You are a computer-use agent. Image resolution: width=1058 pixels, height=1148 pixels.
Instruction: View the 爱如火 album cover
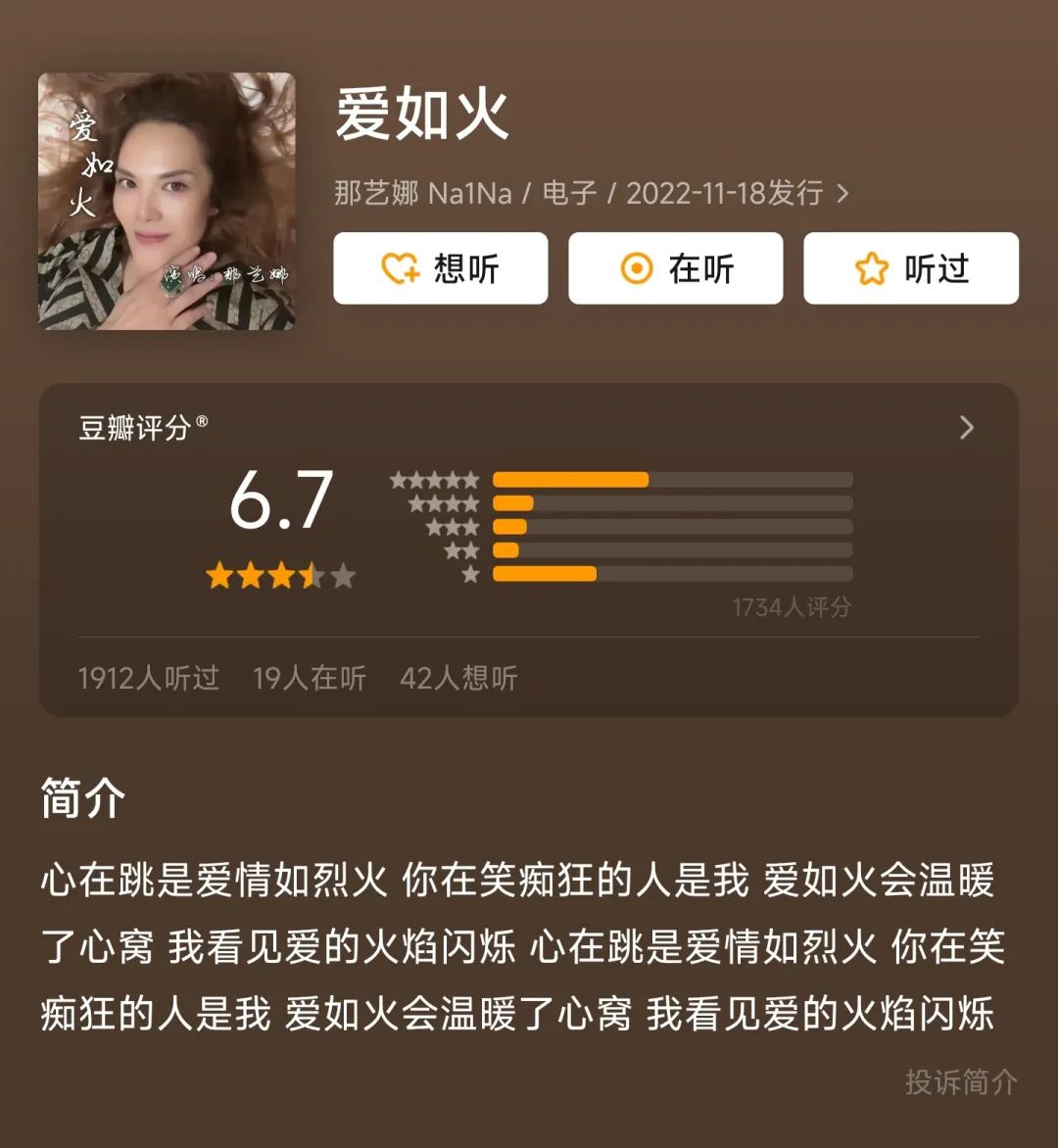click(x=167, y=201)
